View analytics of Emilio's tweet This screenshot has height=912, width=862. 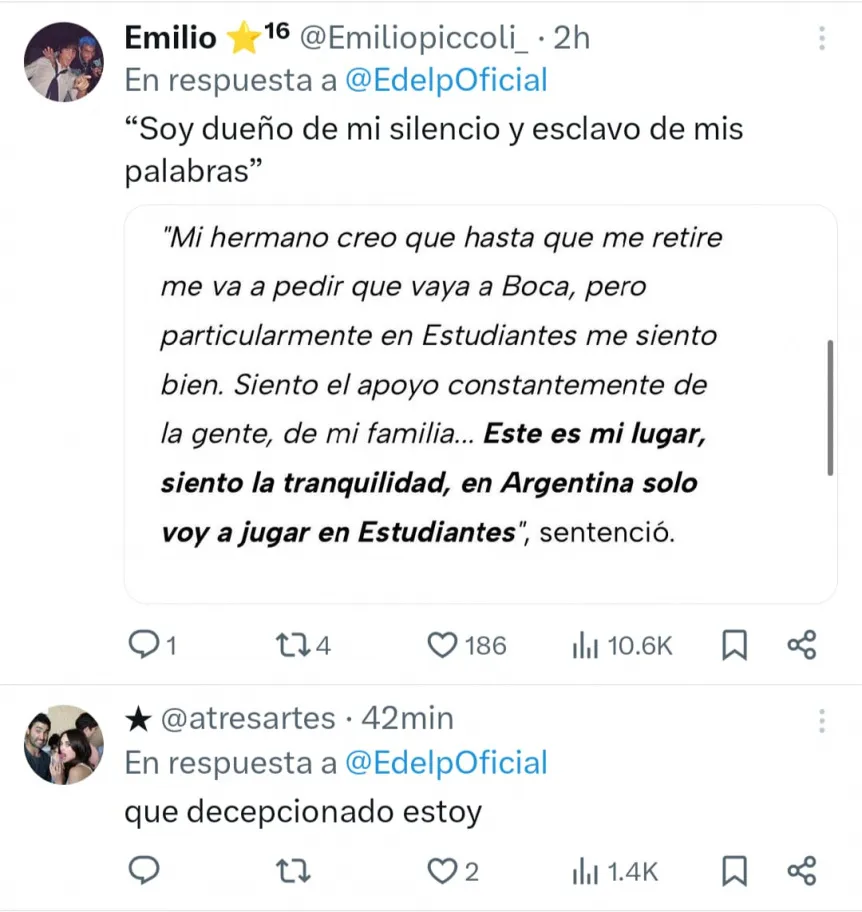622,646
